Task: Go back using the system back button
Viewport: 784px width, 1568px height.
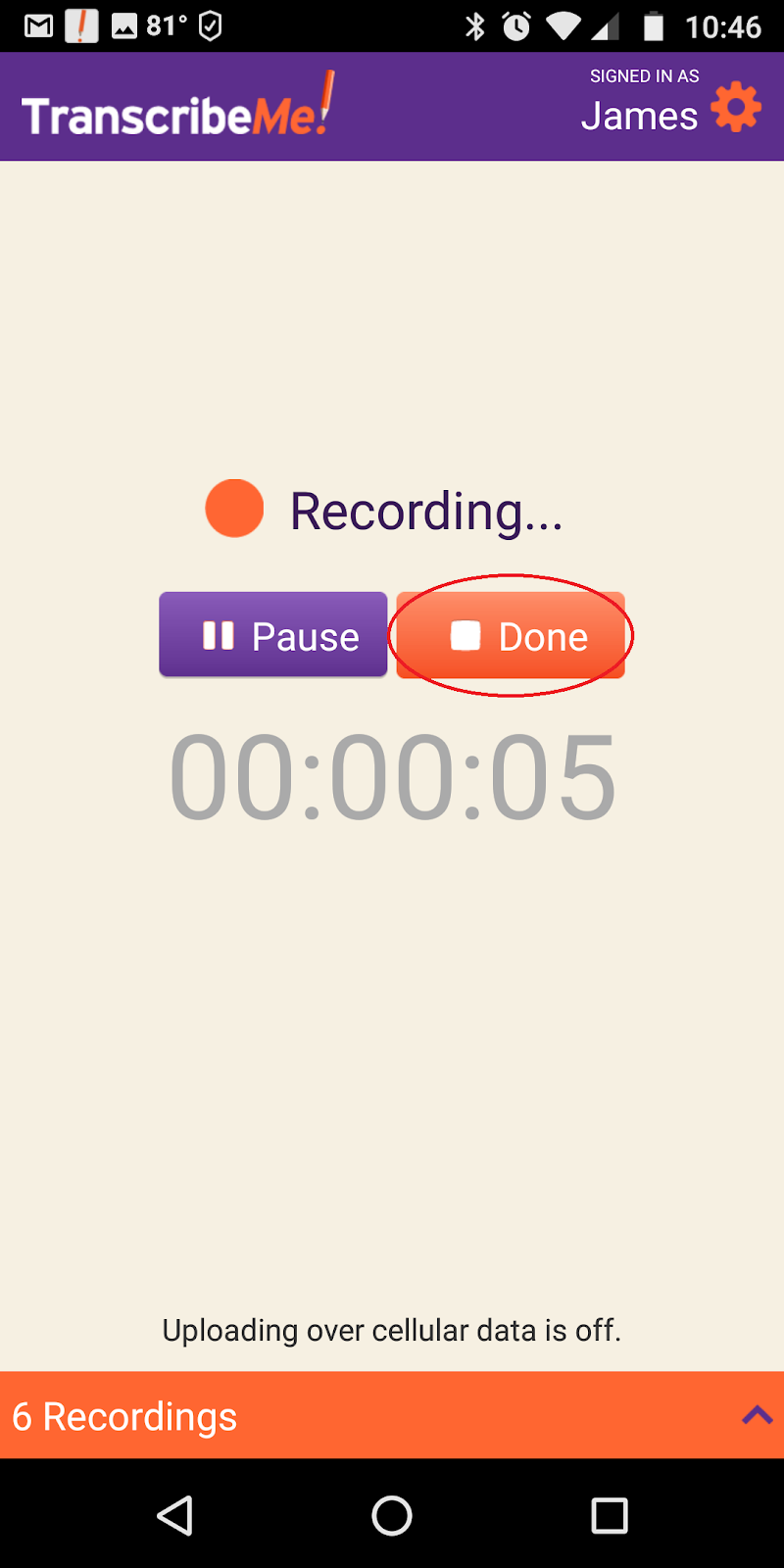Action: tap(175, 1515)
